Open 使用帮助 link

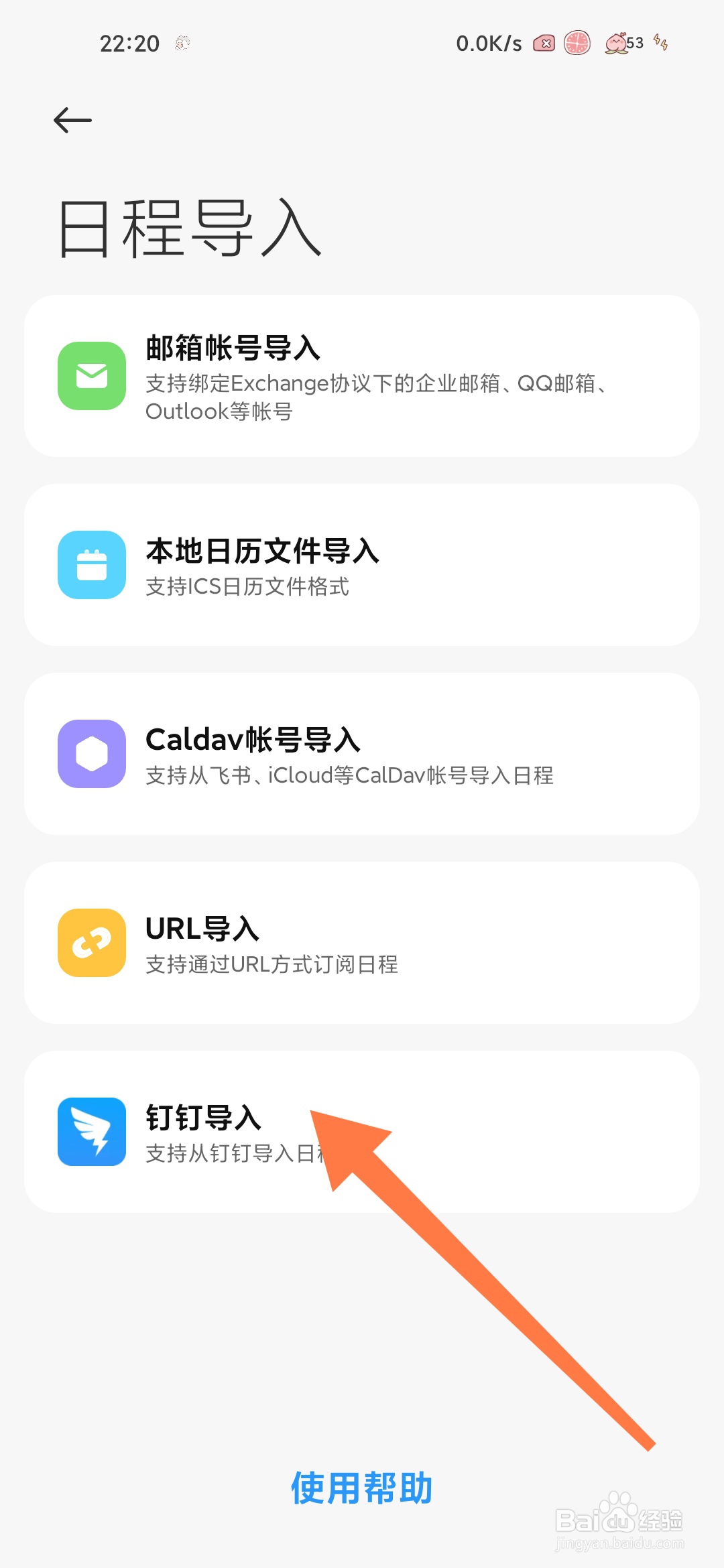coord(362,1488)
